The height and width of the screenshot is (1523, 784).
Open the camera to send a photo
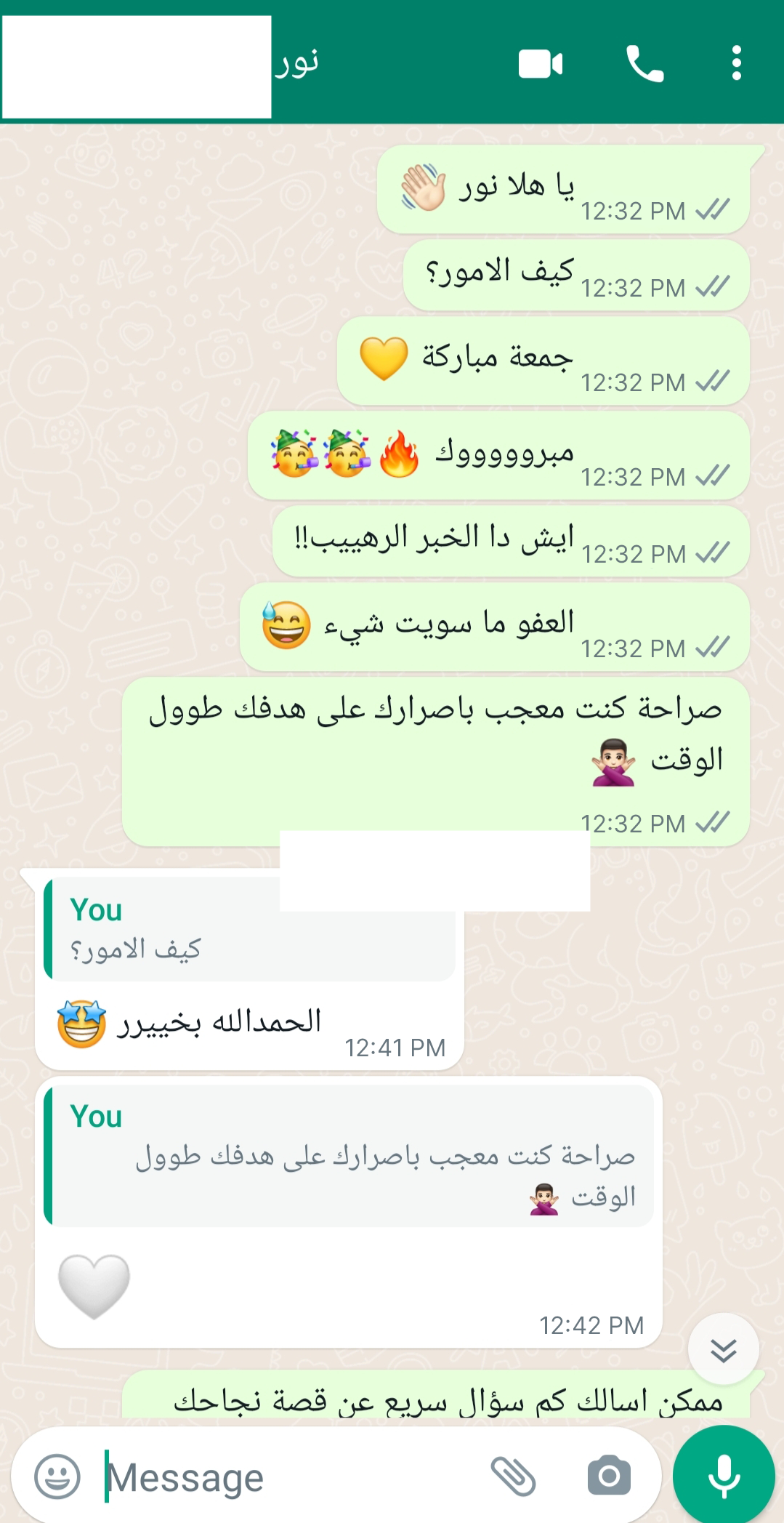pos(609,1476)
